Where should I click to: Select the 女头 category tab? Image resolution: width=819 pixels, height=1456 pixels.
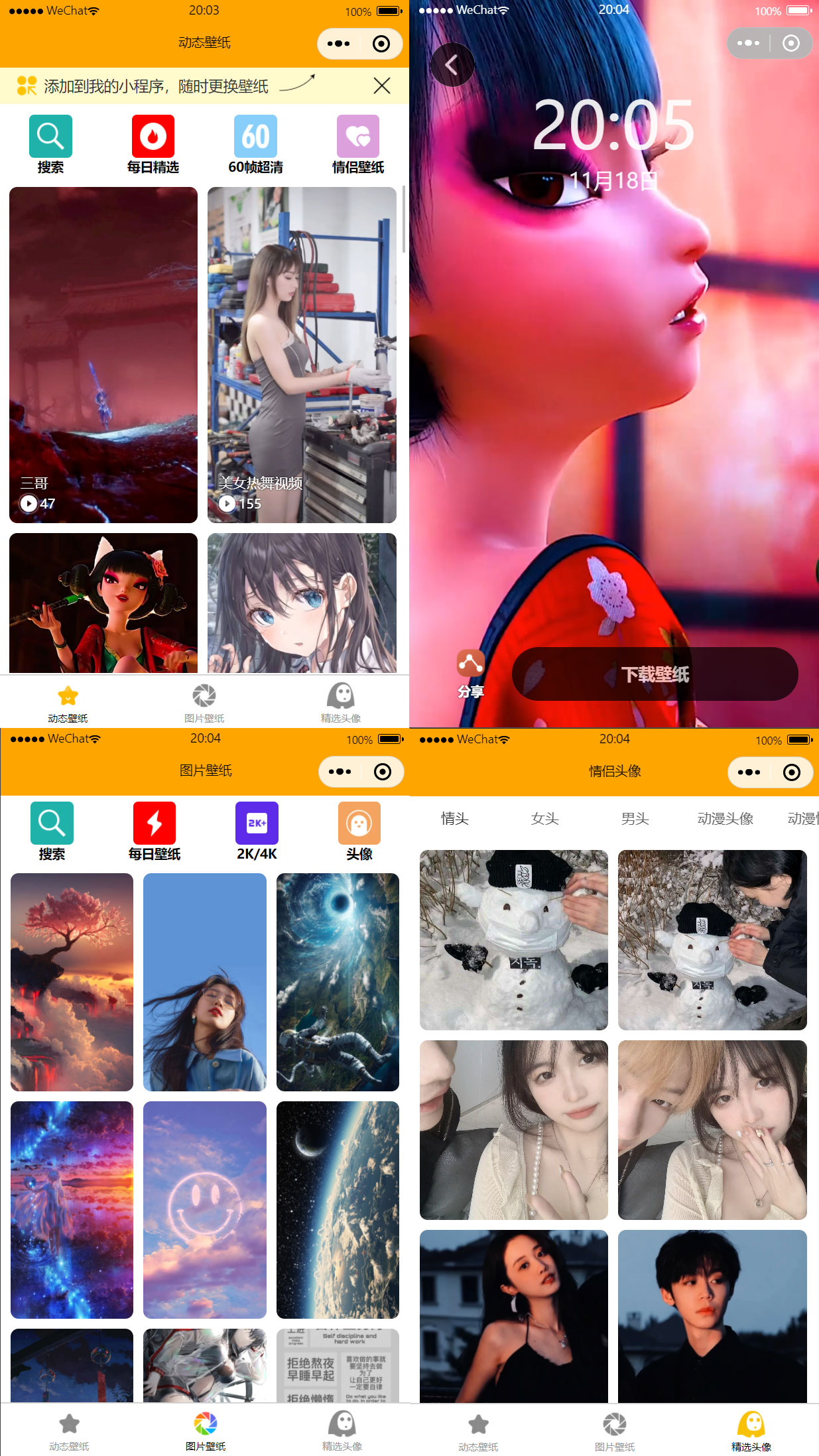coord(544,819)
